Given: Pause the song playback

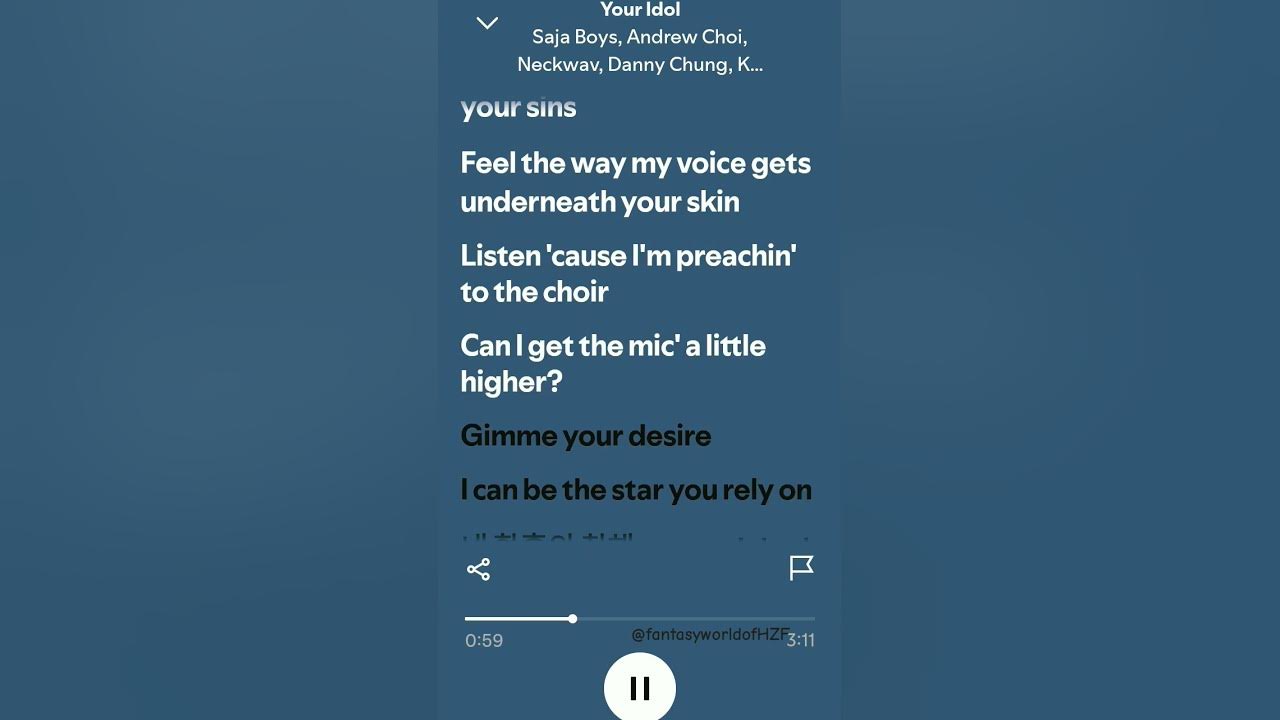Looking at the screenshot, I should coord(640,688).
